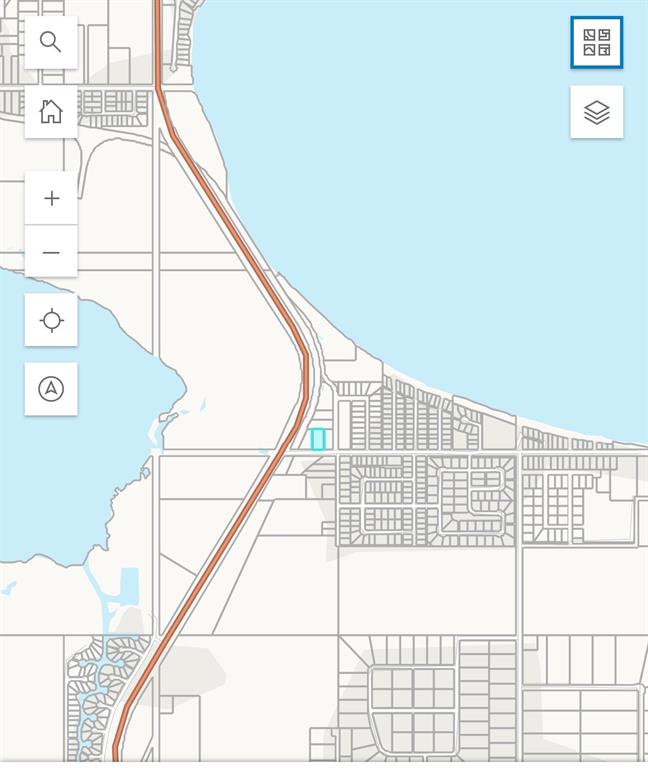648x768 pixels.
Task: Open the basemap gallery
Action: point(597,43)
